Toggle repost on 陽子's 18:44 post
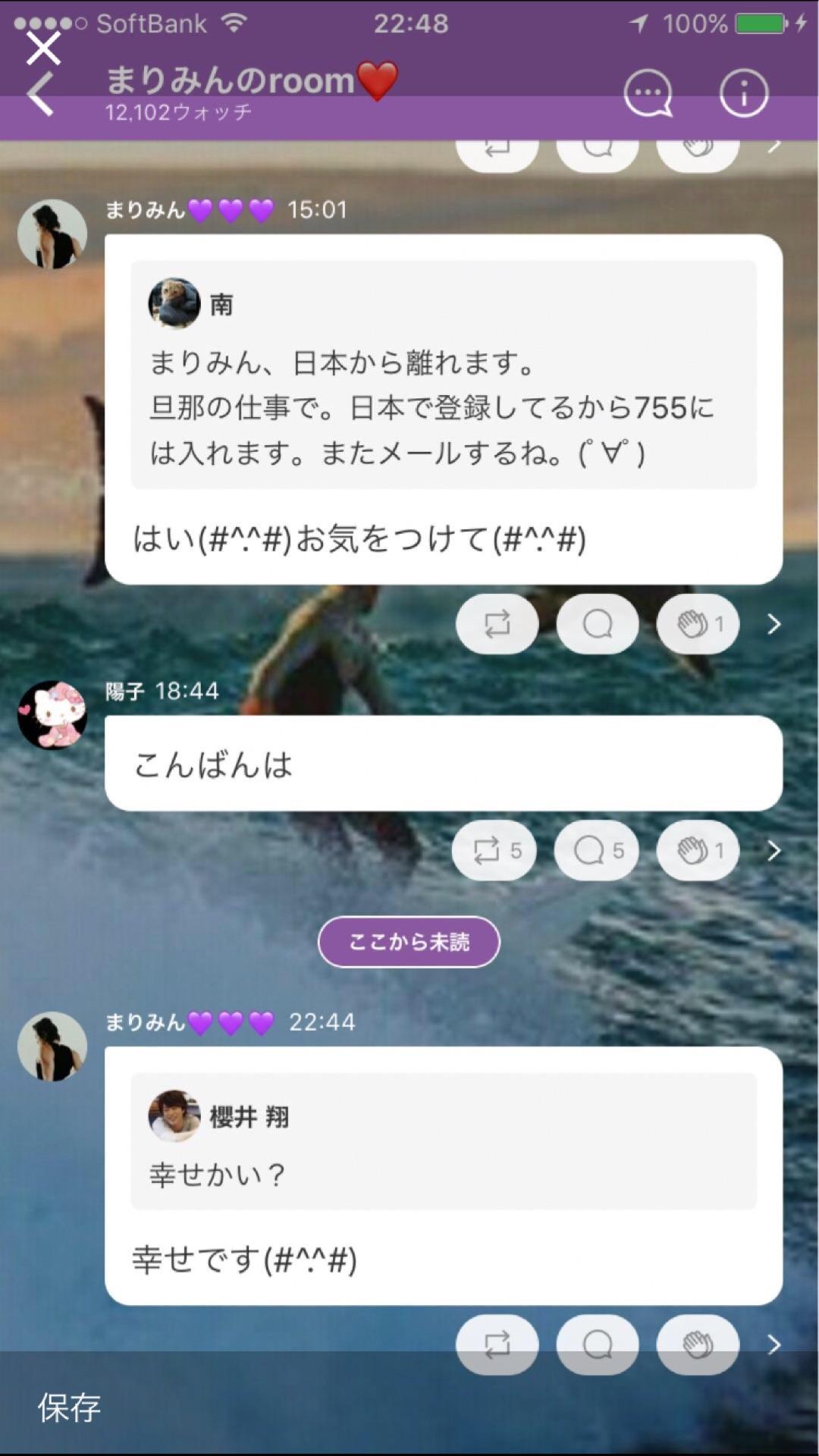The width and height of the screenshot is (819, 1456). pyautogui.click(x=493, y=850)
